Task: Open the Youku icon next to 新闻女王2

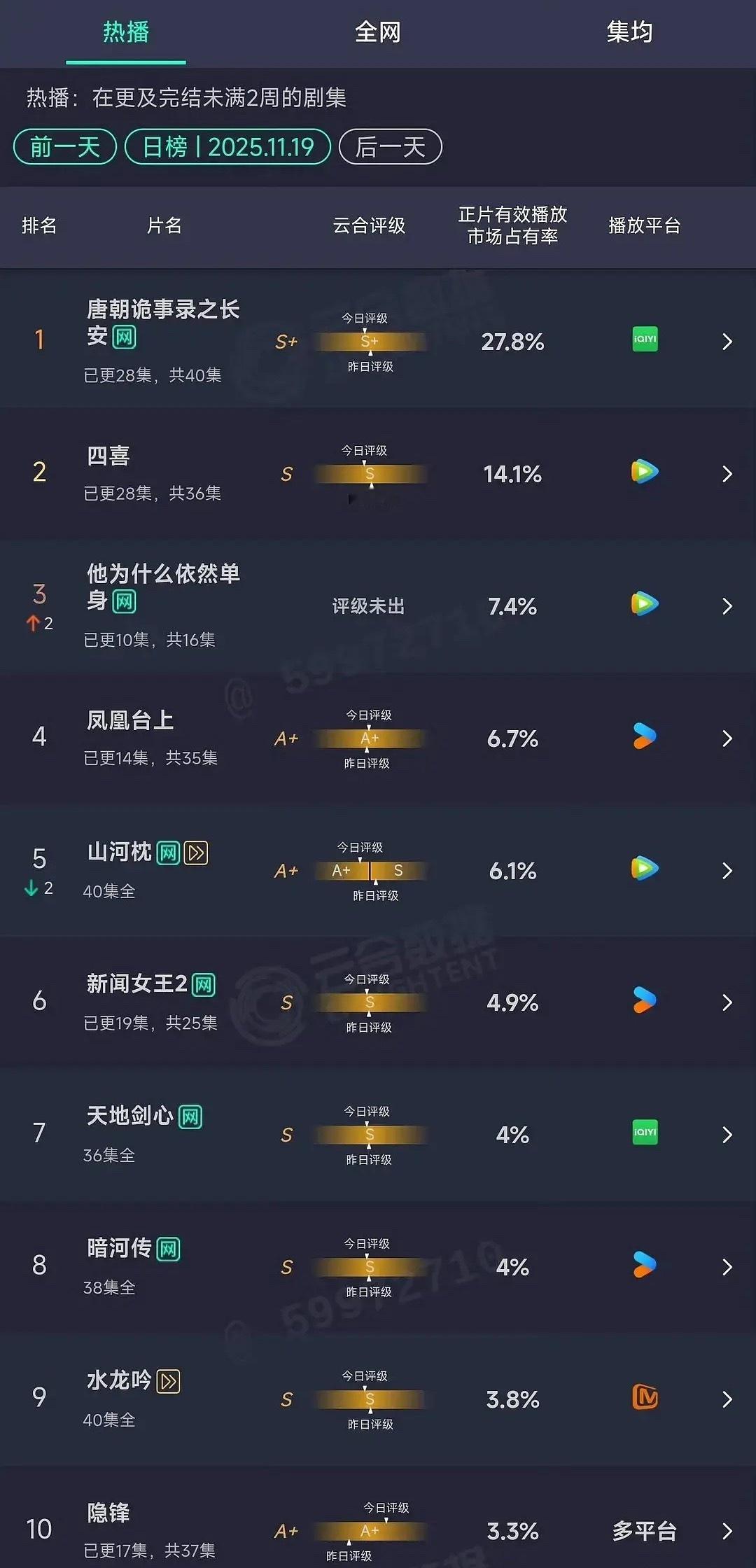Action: tap(644, 1001)
